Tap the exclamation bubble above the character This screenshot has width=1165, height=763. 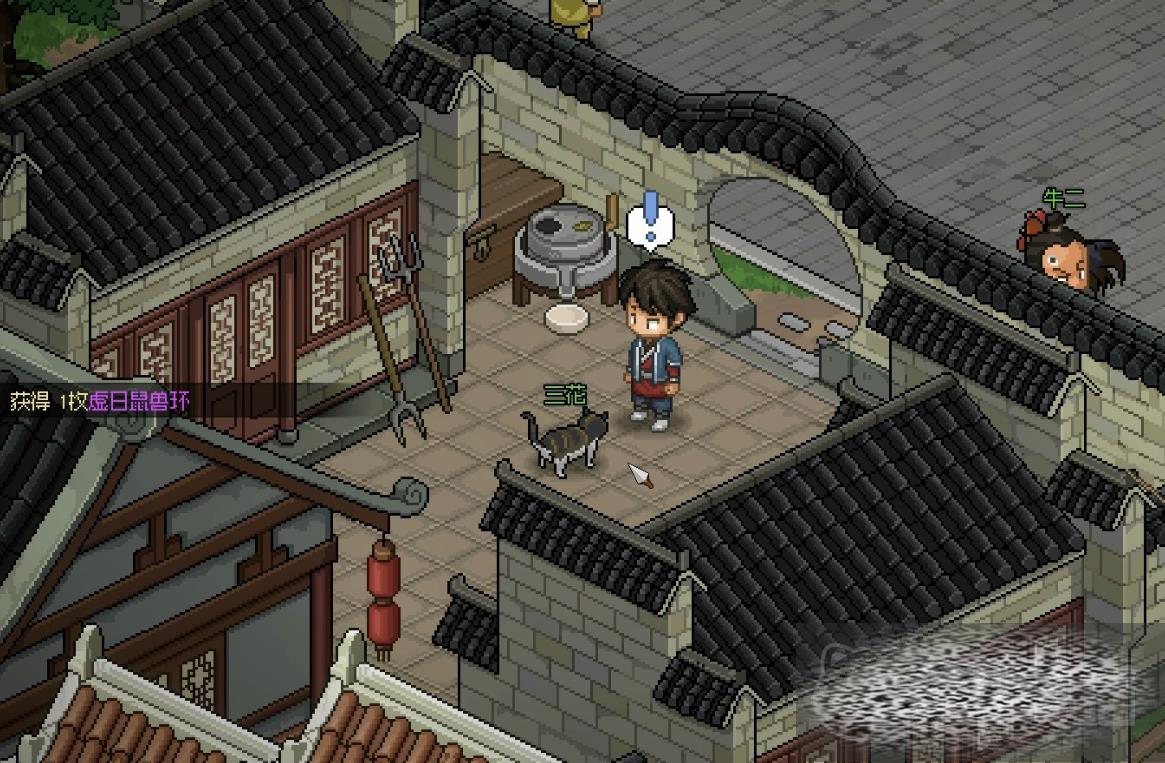coord(650,221)
